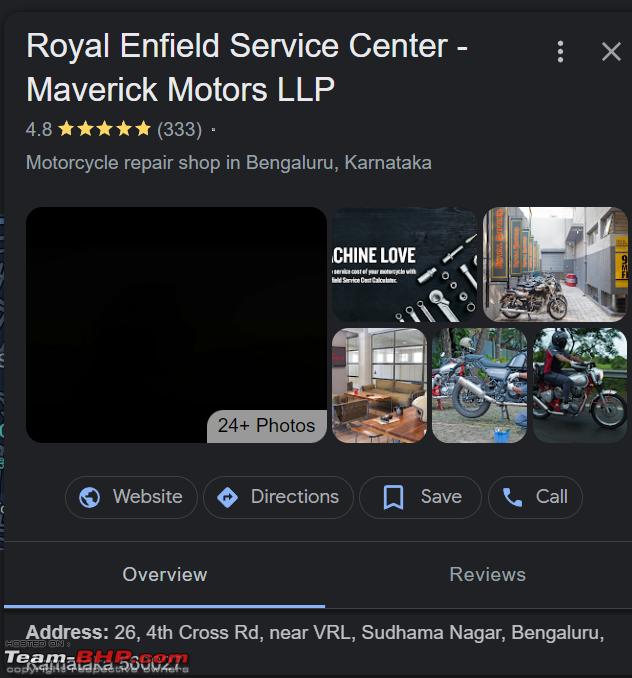
Task: Save this place to a list
Action: pos(420,497)
